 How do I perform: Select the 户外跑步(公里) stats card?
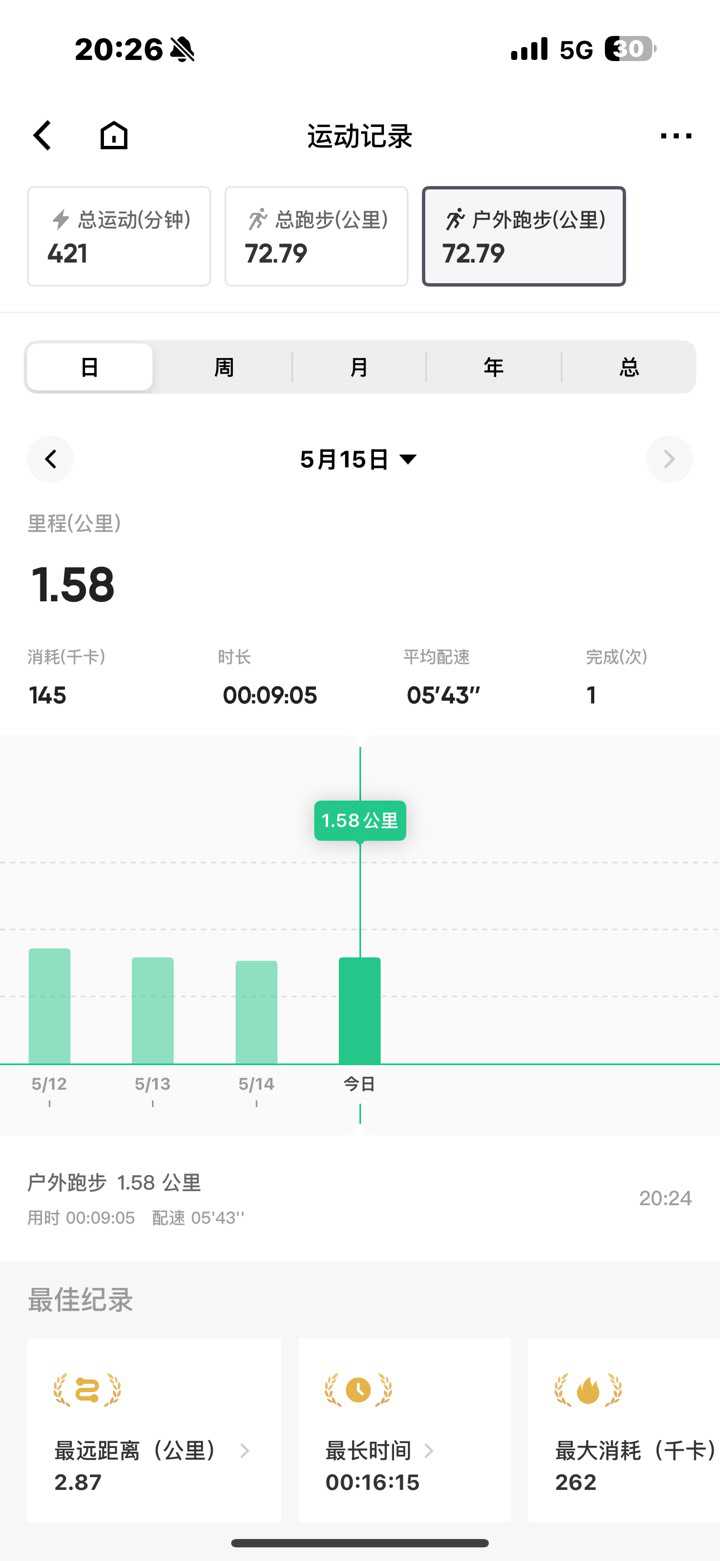click(x=524, y=236)
